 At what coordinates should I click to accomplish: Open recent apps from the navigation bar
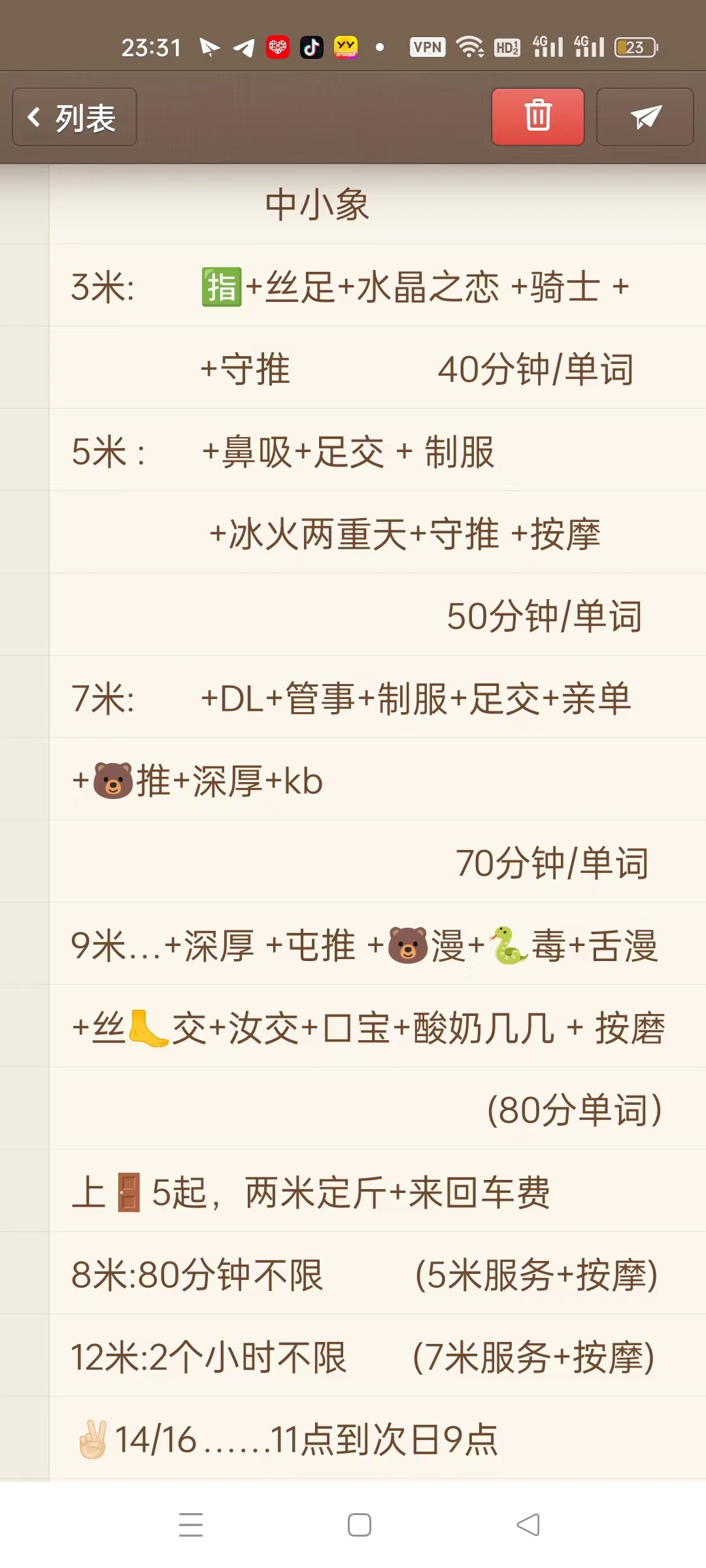(191, 1525)
